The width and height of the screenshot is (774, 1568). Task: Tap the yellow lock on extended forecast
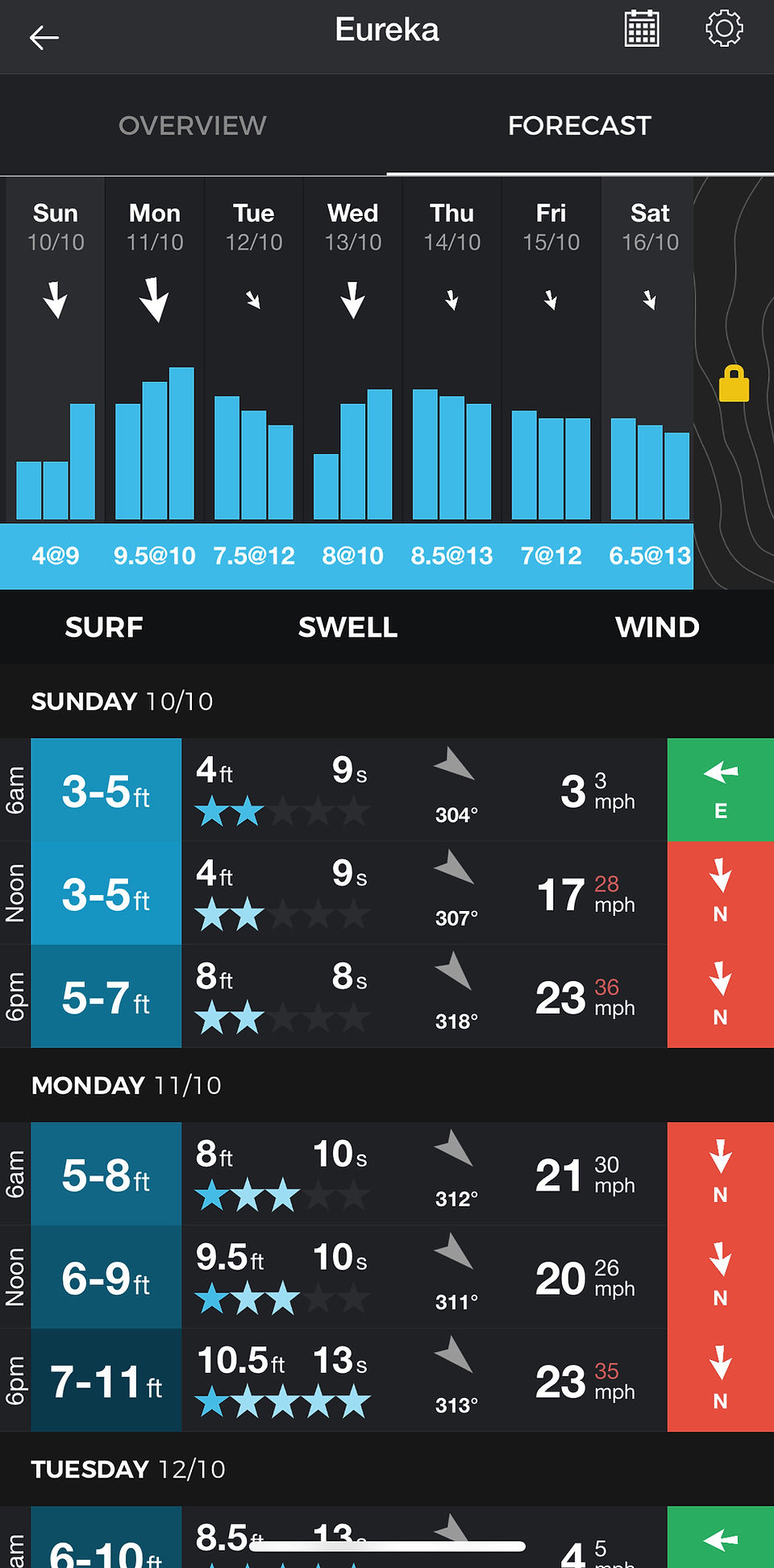734,384
